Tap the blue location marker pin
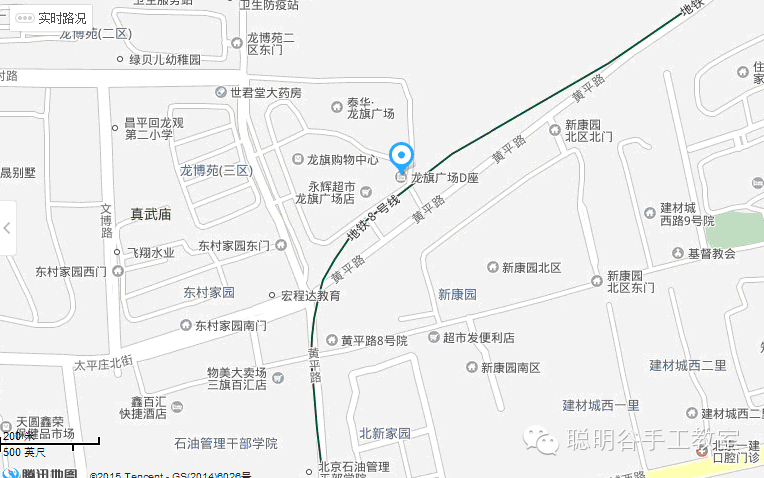The image size is (764, 478). 401,157
